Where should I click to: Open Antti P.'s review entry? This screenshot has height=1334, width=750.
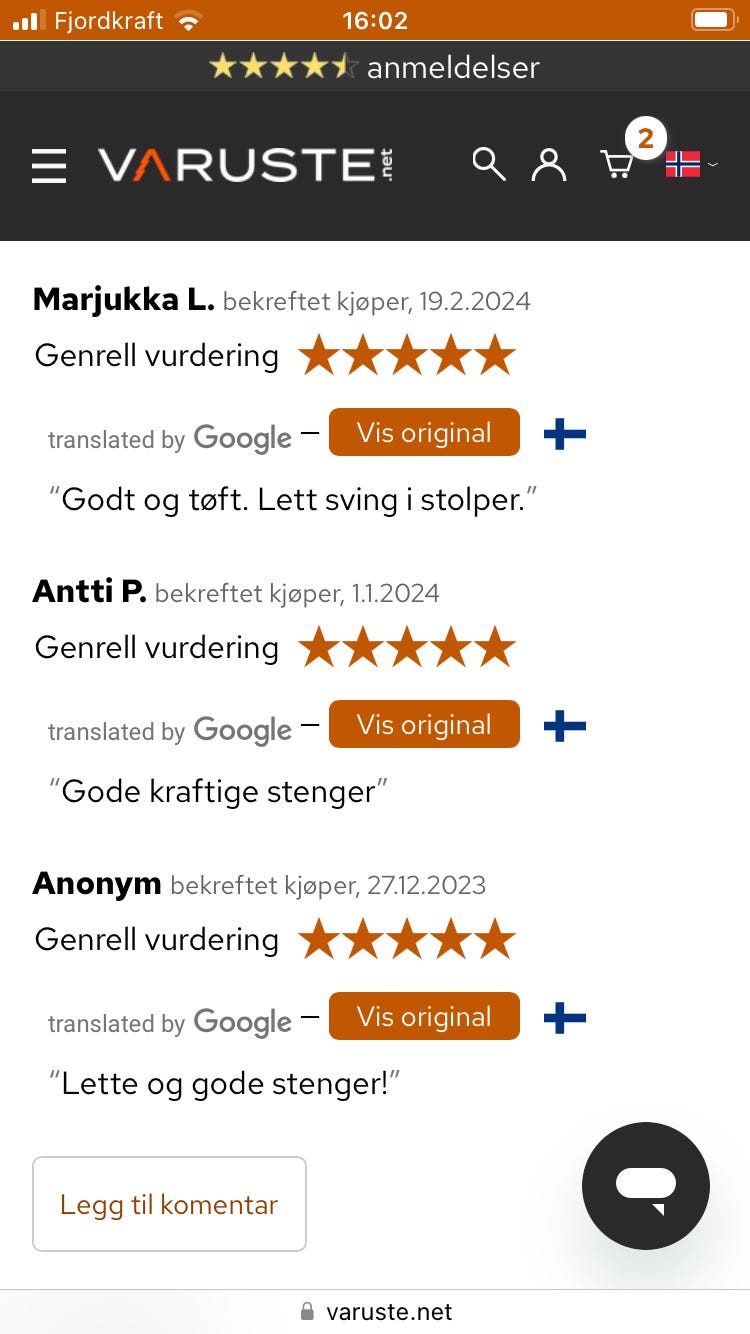point(89,591)
